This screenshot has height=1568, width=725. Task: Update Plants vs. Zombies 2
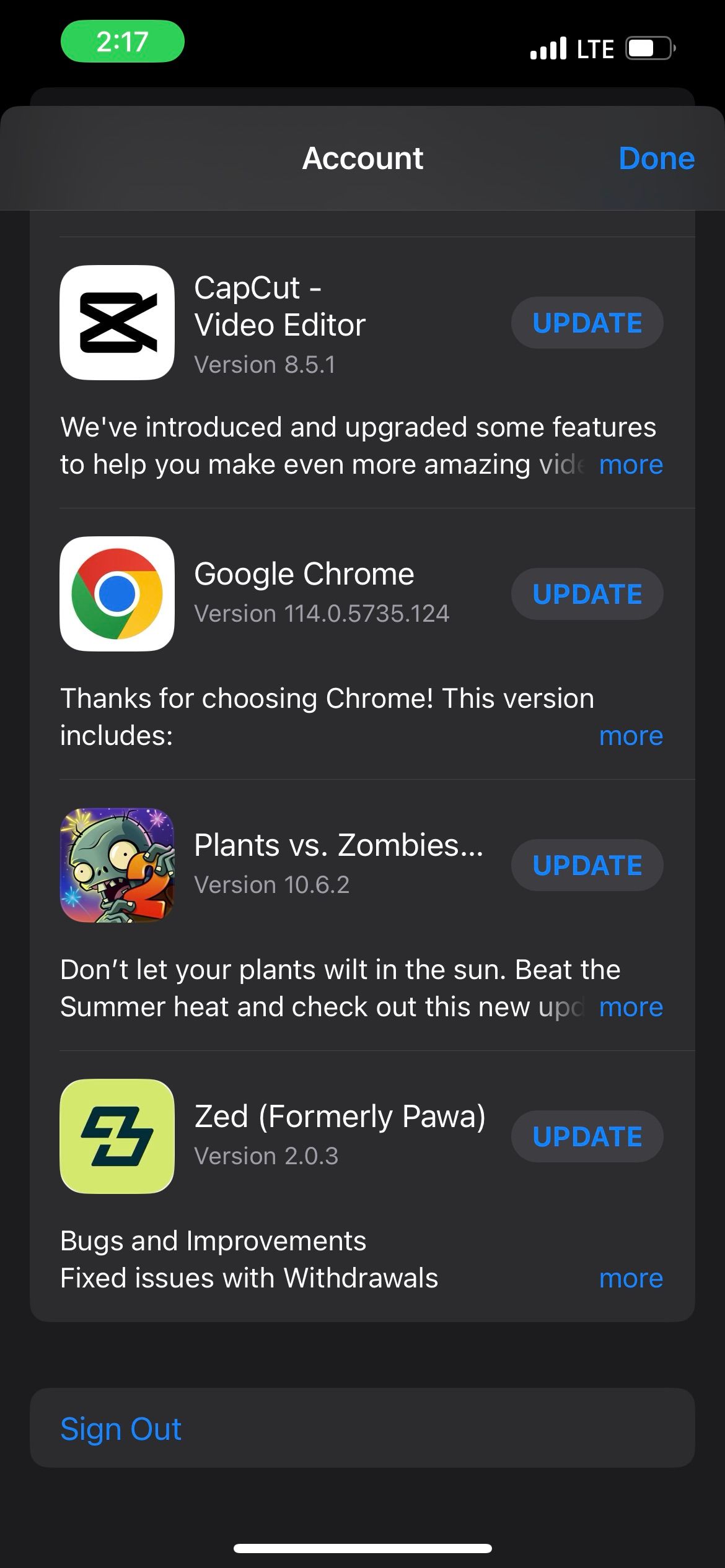click(x=587, y=865)
